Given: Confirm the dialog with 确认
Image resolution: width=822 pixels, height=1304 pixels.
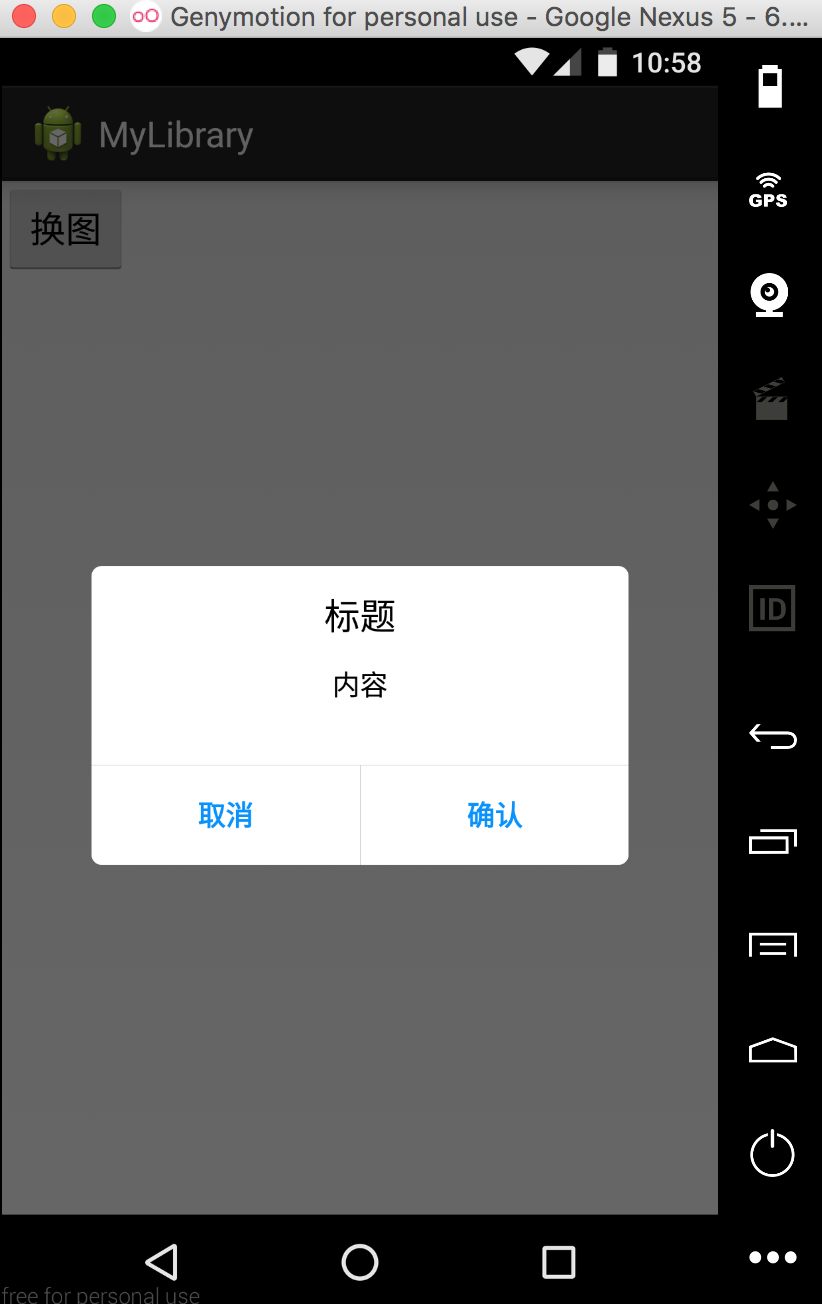Looking at the screenshot, I should (495, 815).
